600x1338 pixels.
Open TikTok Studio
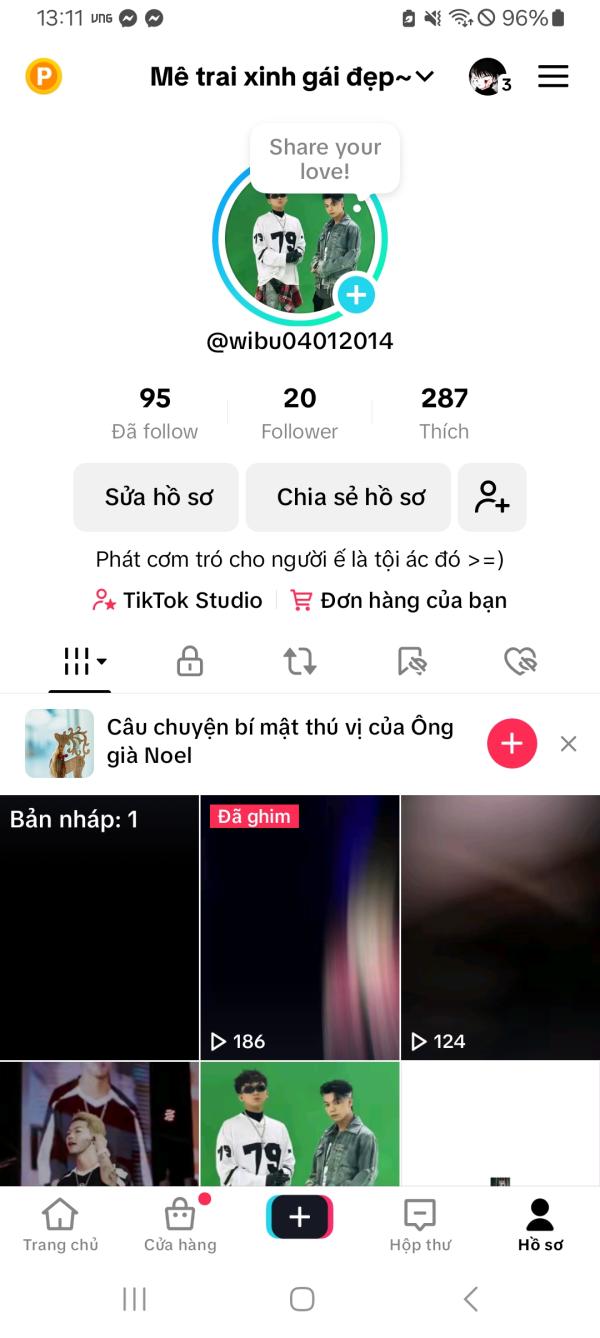177,600
